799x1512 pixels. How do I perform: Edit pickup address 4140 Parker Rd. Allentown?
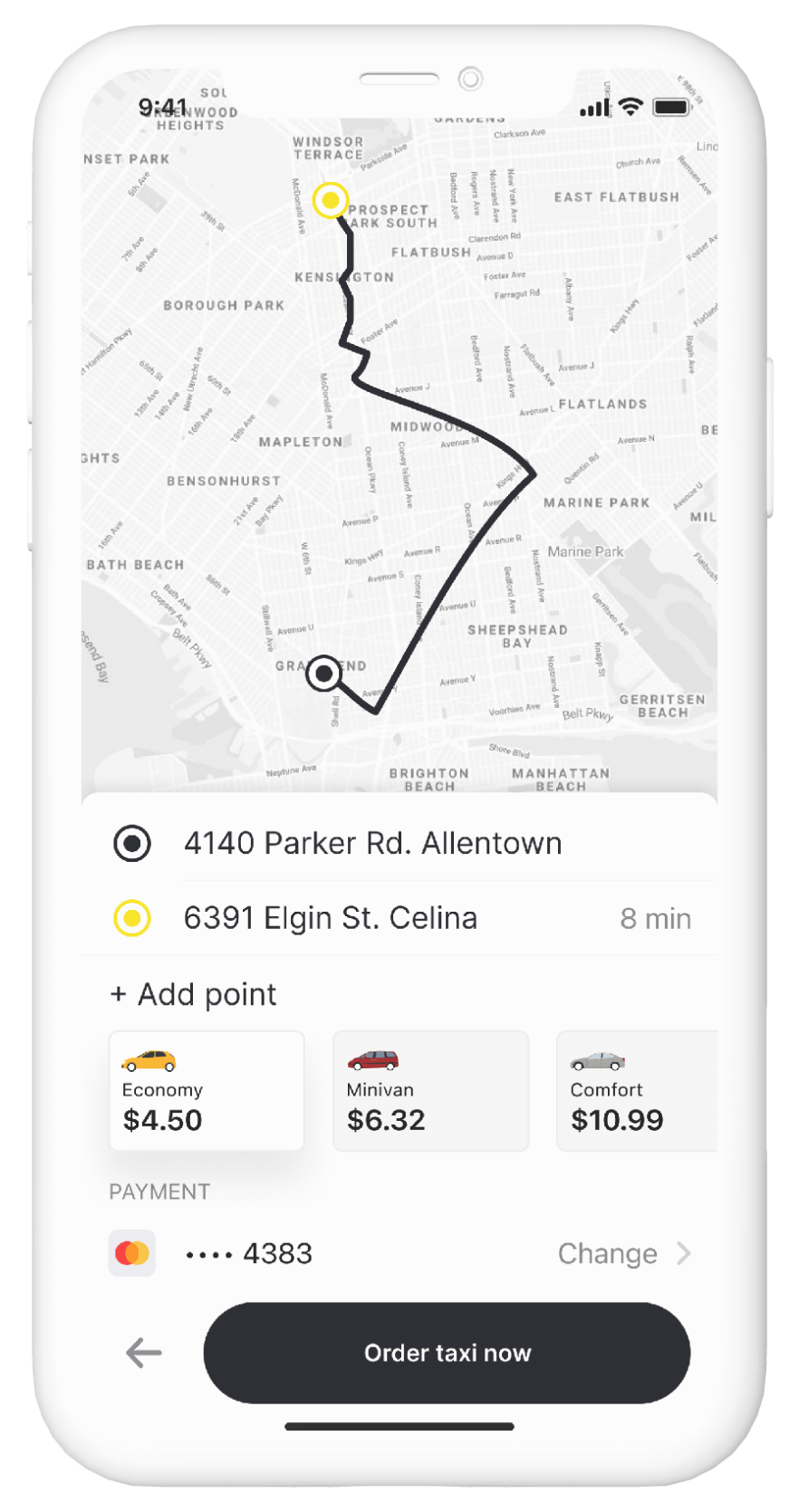coord(372,843)
